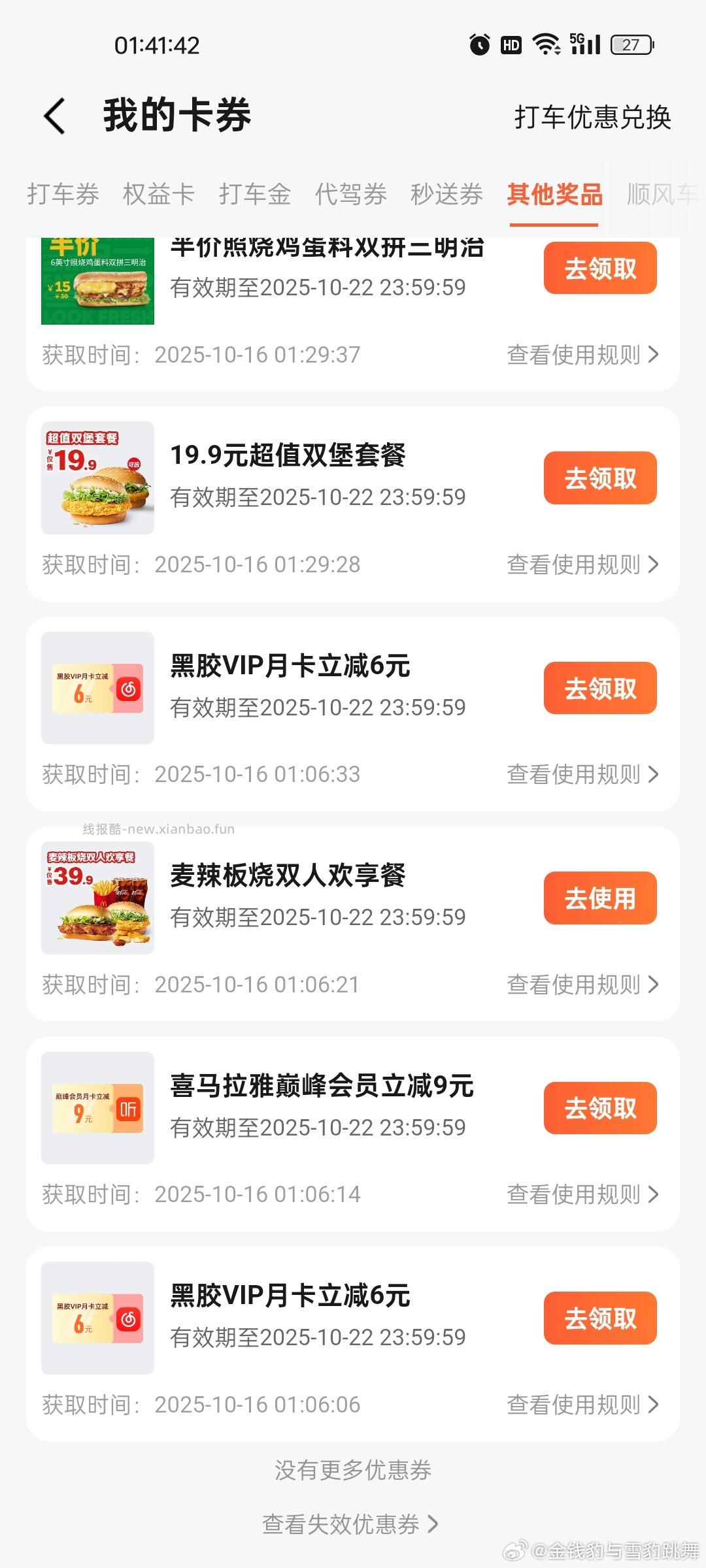The width and height of the screenshot is (706, 1568).
Task: Claim the 19.9元超值双堡套餐 with 去领取
Action: coord(599,478)
